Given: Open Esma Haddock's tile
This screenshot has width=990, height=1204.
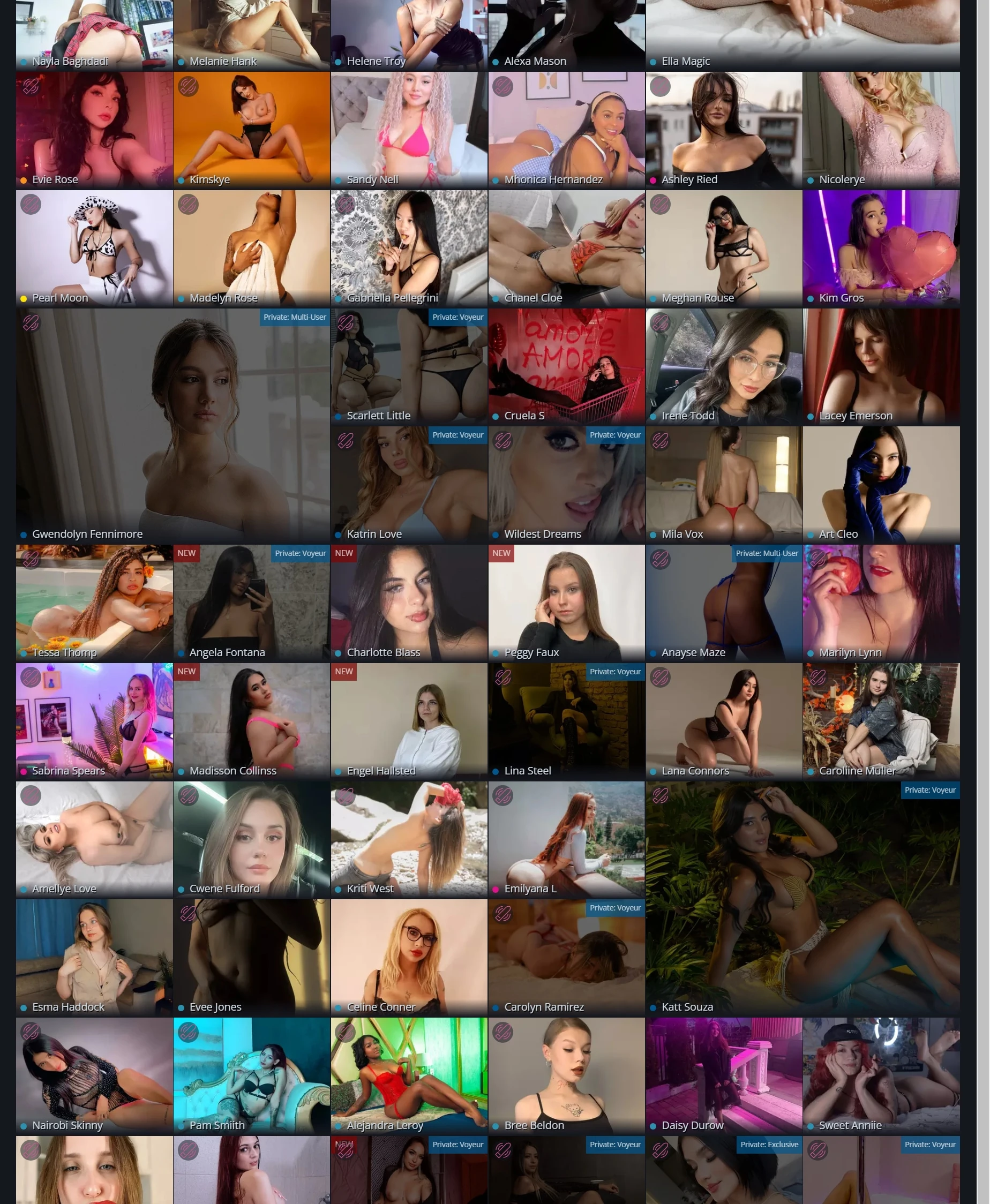Looking at the screenshot, I should click(x=94, y=958).
